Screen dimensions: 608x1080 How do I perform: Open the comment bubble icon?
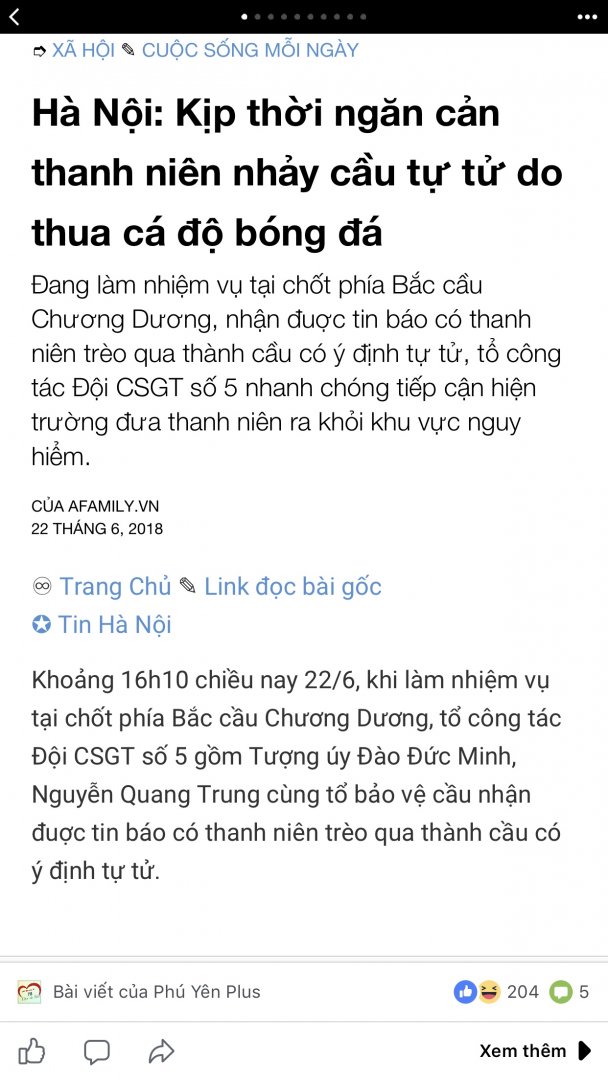click(x=97, y=1051)
